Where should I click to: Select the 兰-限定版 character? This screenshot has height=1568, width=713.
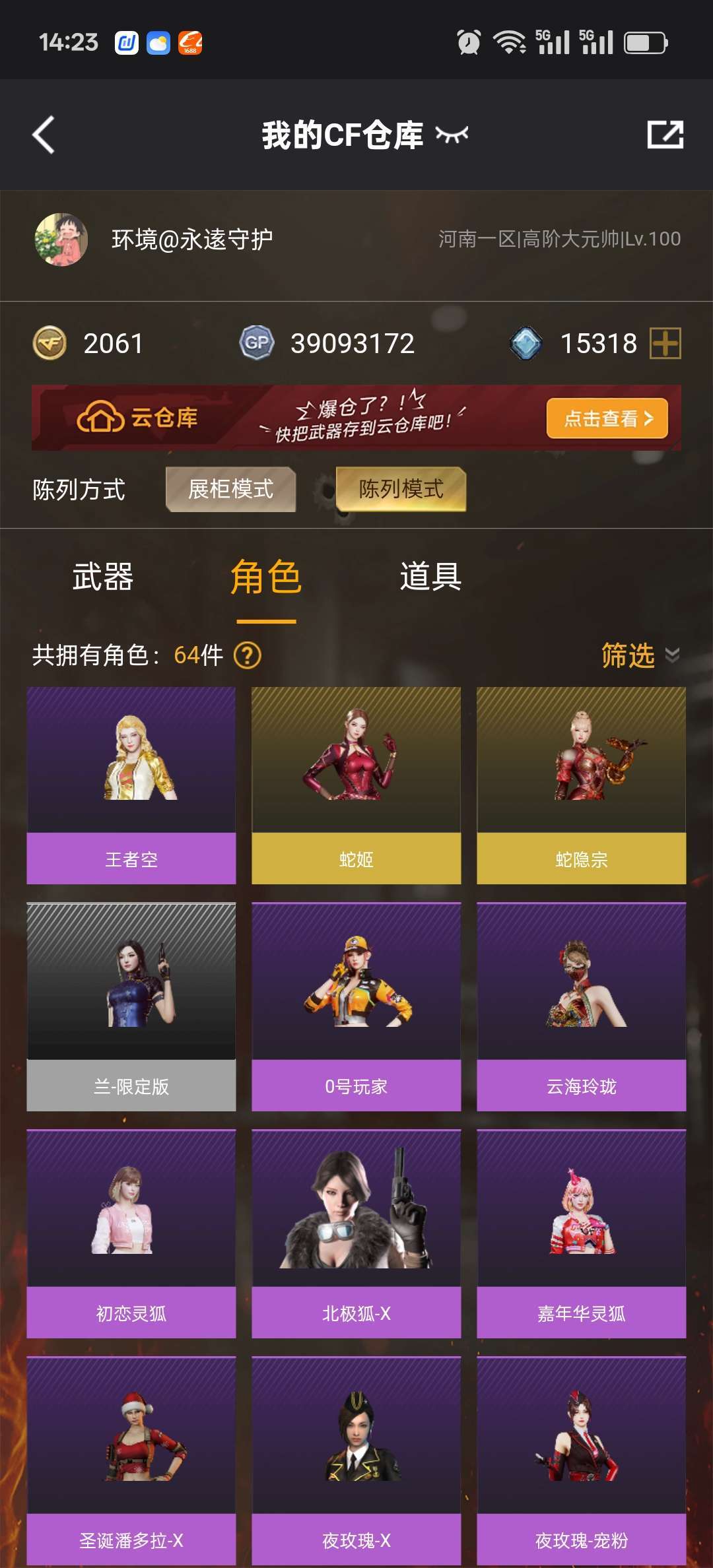coord(131,1007)
